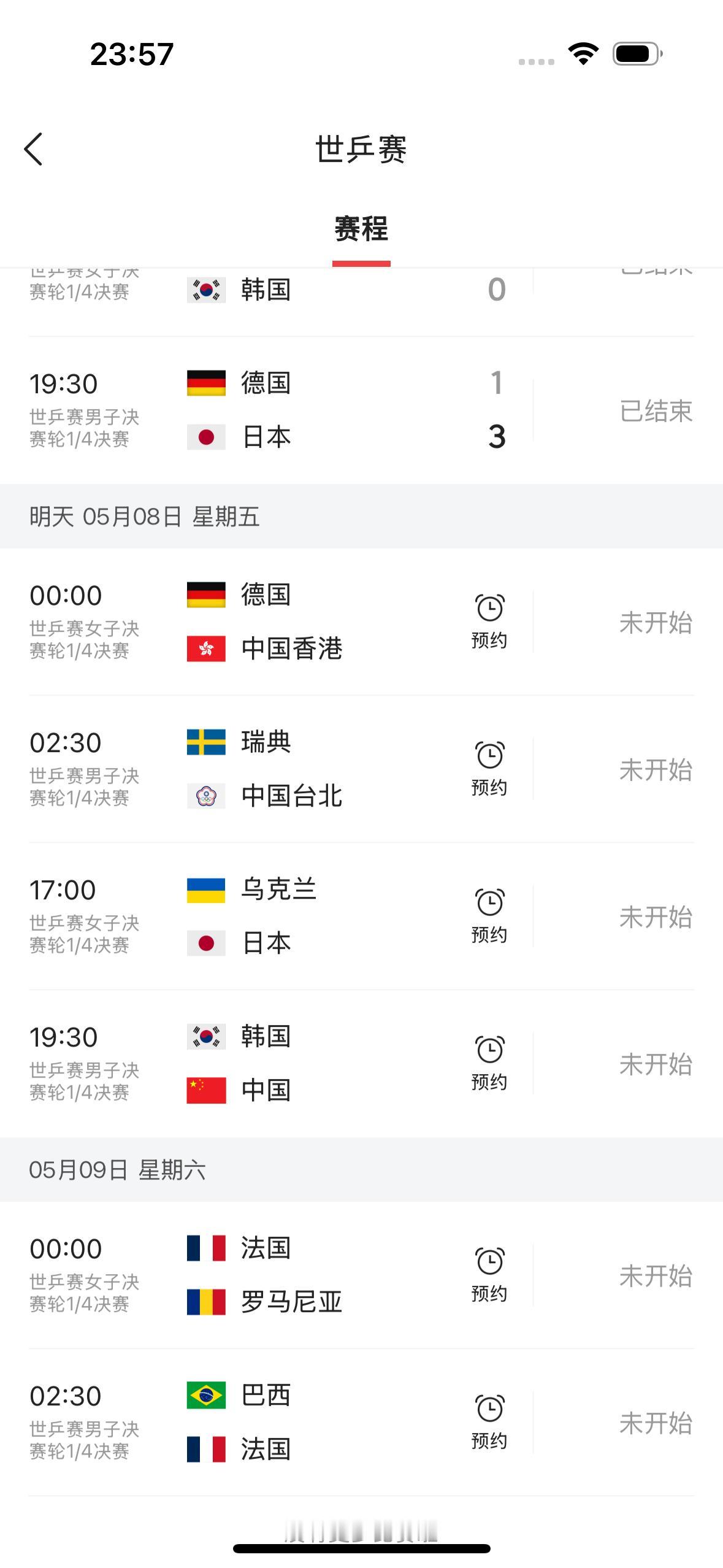Set reminder for 瑞典 vs 中国台北 match
The height and width of the screenshot is (1568, 723).
(489, 769)
